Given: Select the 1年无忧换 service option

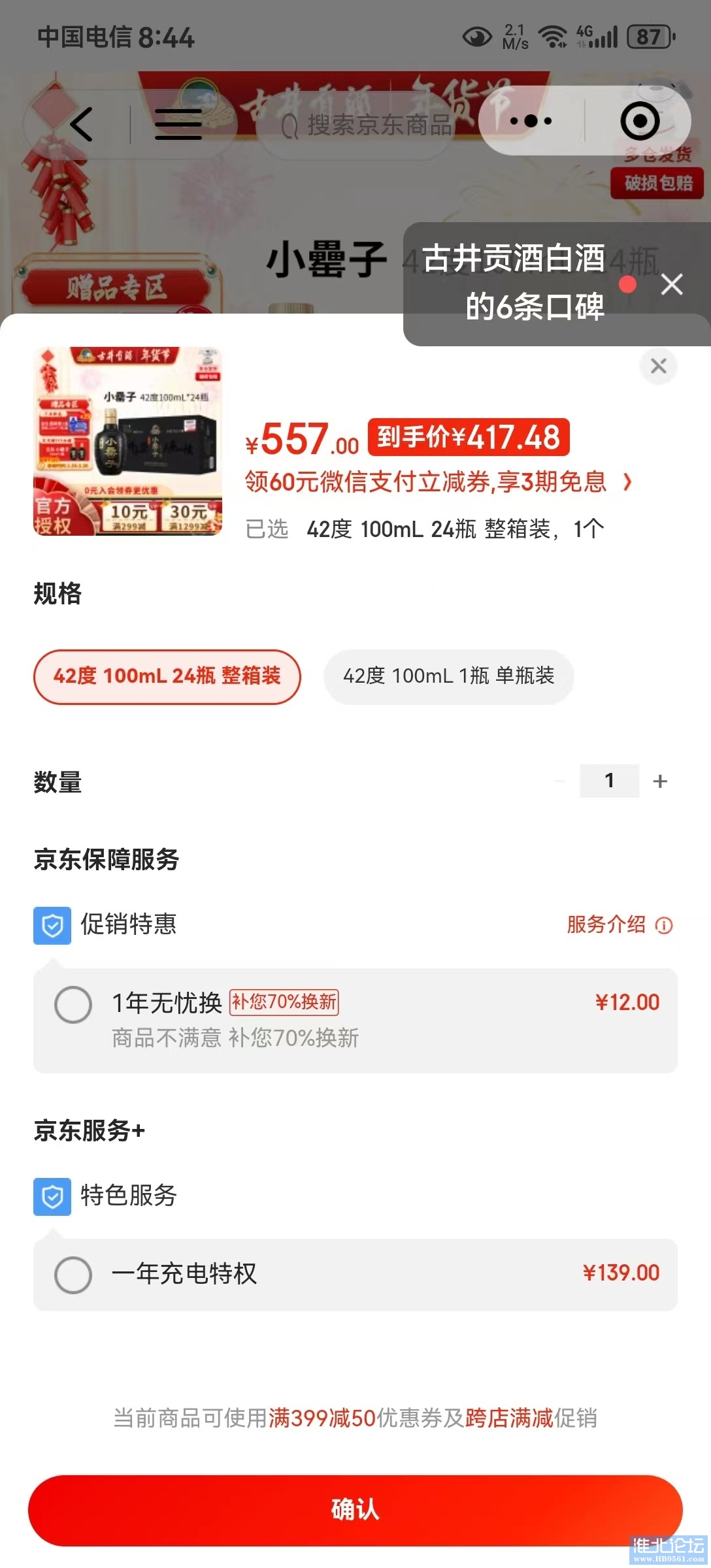Looking at the screenshot, I should click(73, 1004).
